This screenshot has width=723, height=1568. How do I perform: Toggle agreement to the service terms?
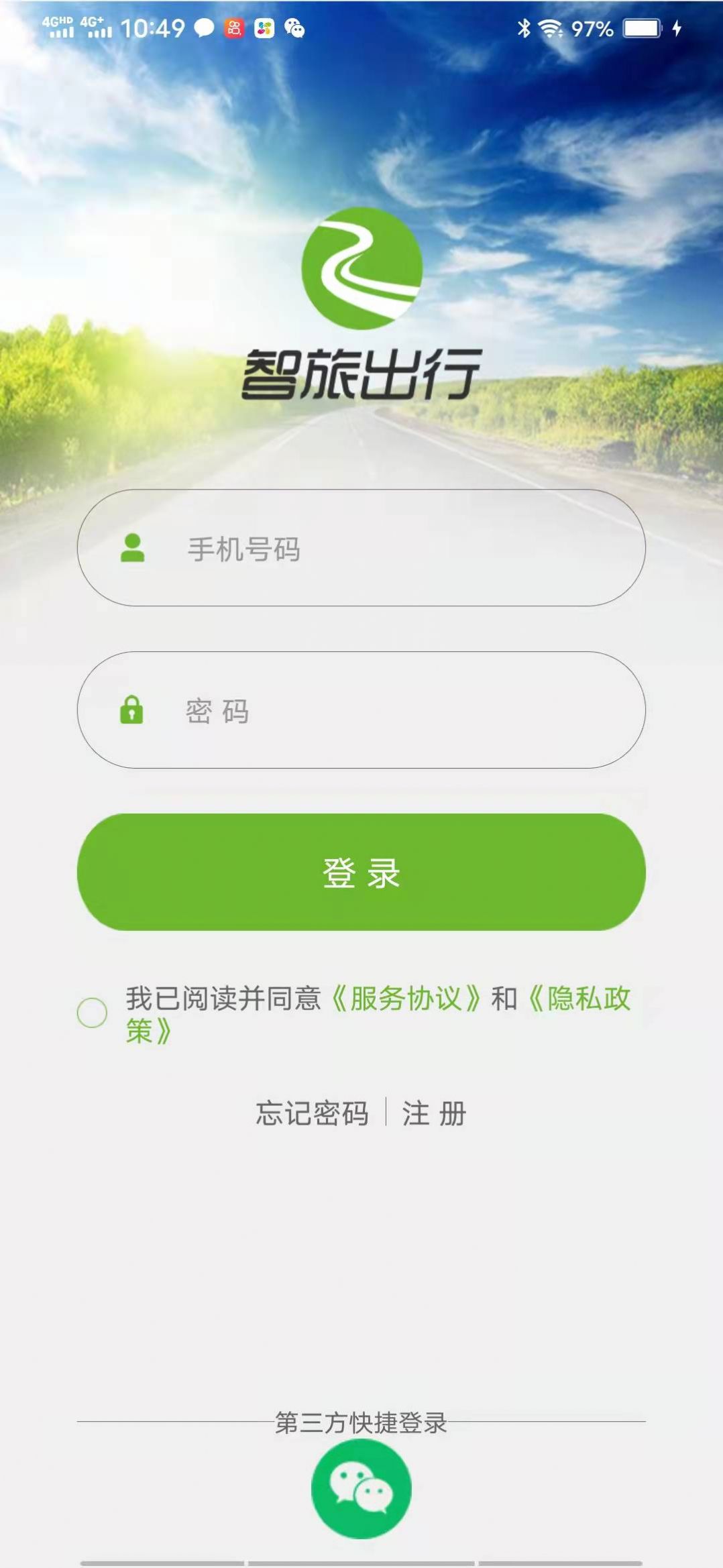95,1006
